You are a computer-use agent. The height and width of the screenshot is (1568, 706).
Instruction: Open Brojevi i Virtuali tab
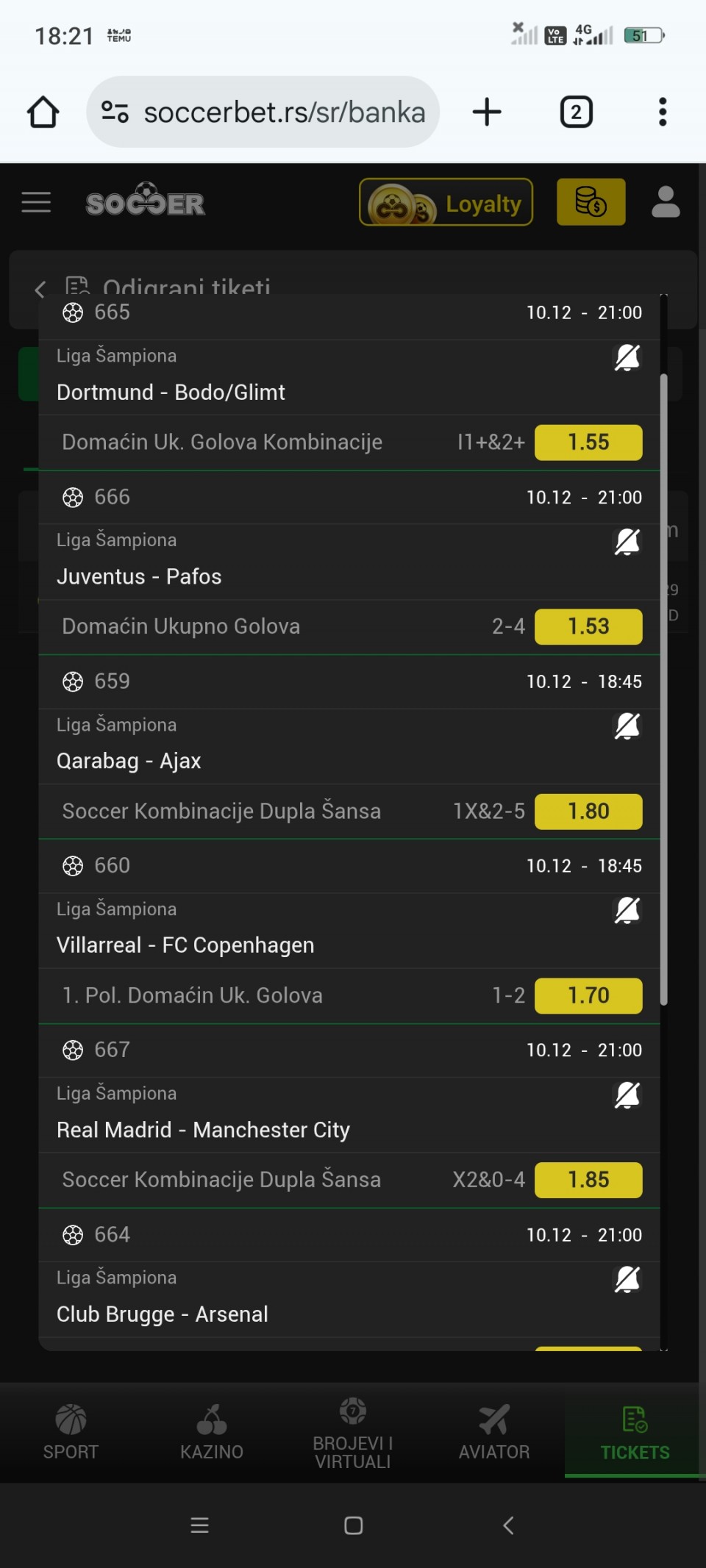(353, 1431)
